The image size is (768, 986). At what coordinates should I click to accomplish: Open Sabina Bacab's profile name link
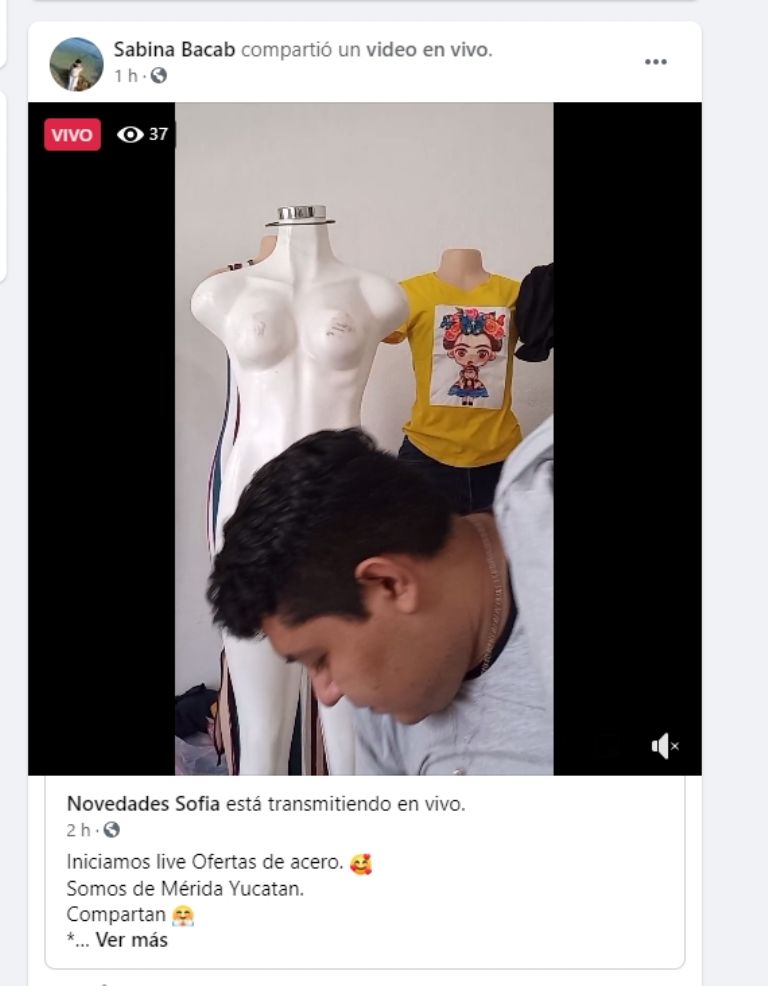pyautogui.click(x=174, y=50)
